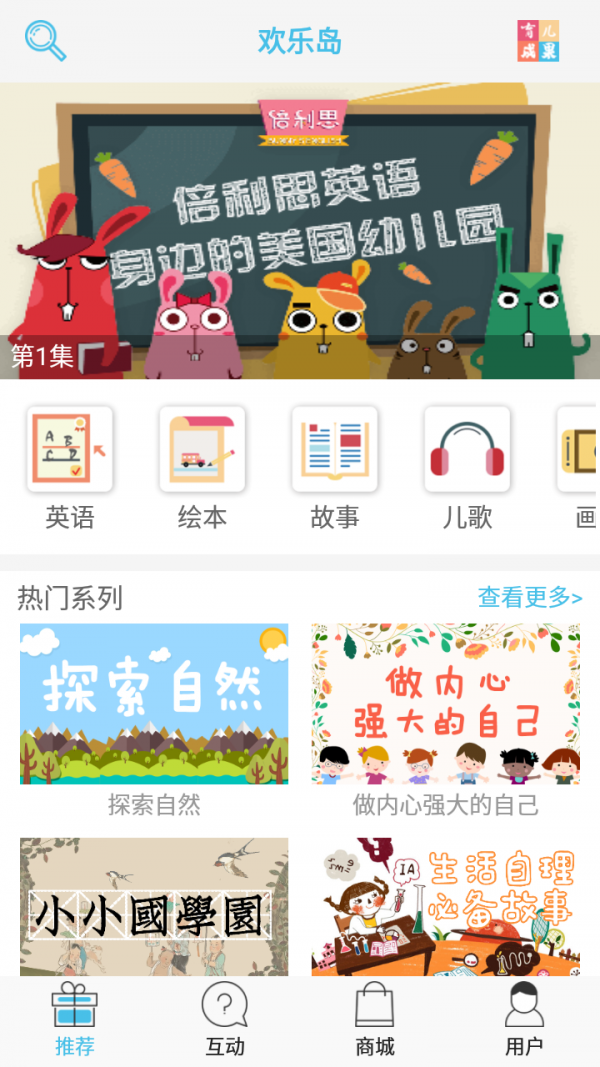This screenshot has width=600, height=1067.
Task: Open the 小小國學園 series card
Action: (154, 906)
